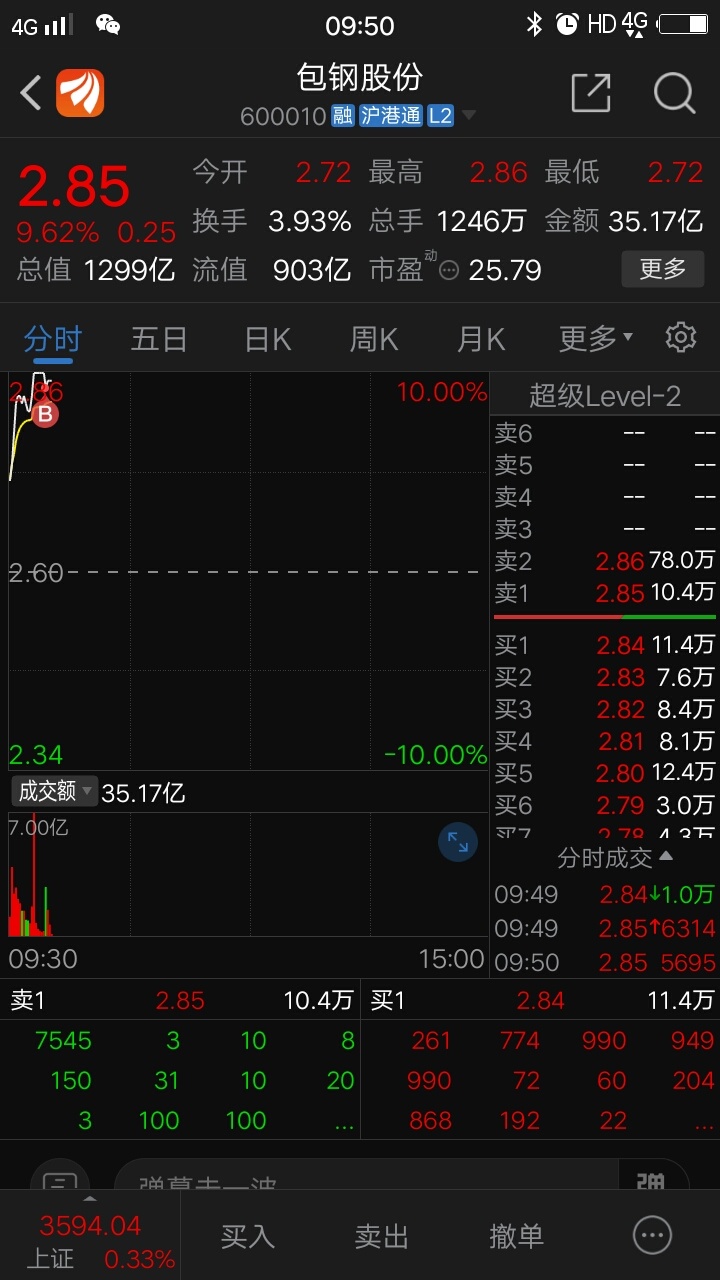The height and width of the screenshot is (1280, 720).
Task: Switch to the 五日 chart tab
Action: 159,339
